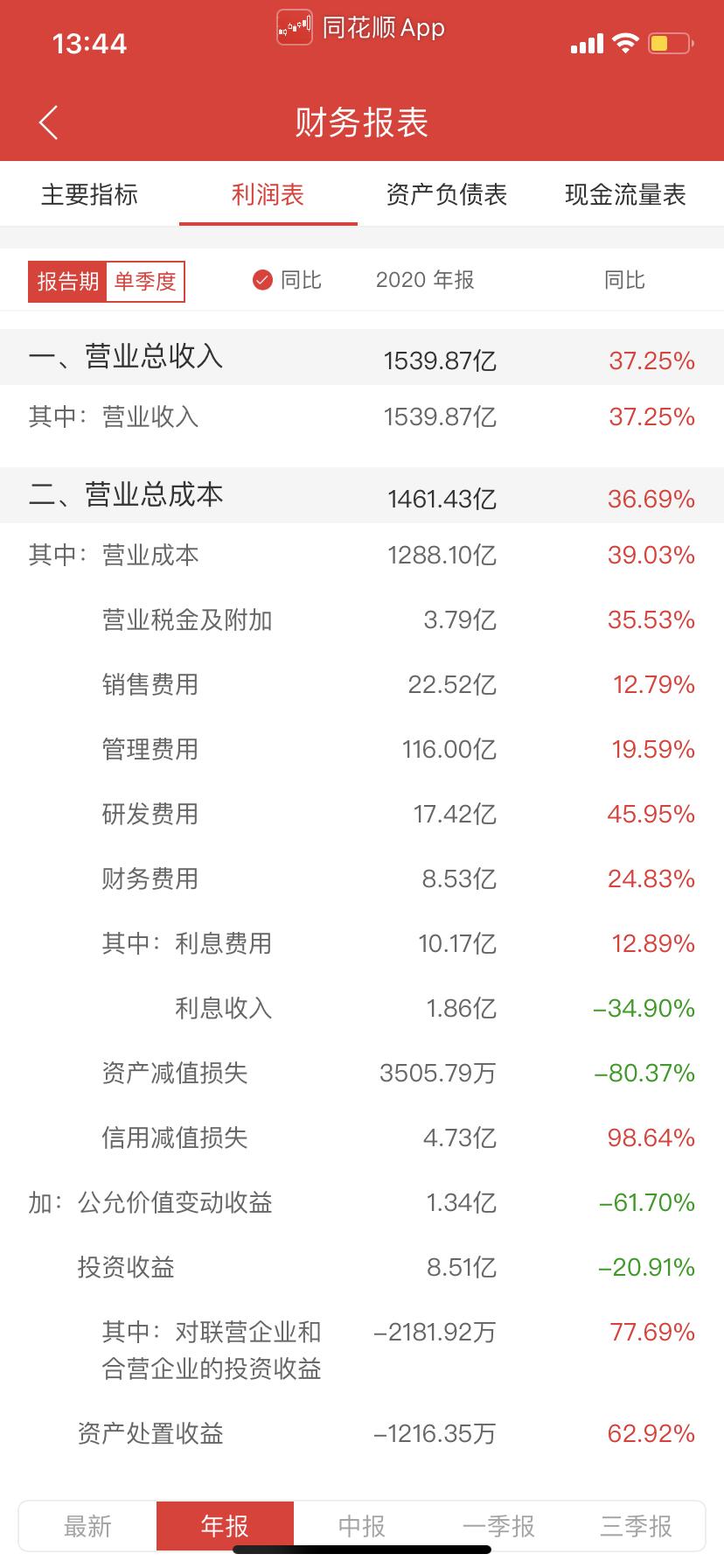Image resolution: width=724 pixels, height=1568 pixels.
Task: Select the 主要指标 tab
Action: [x=89, y=194]
